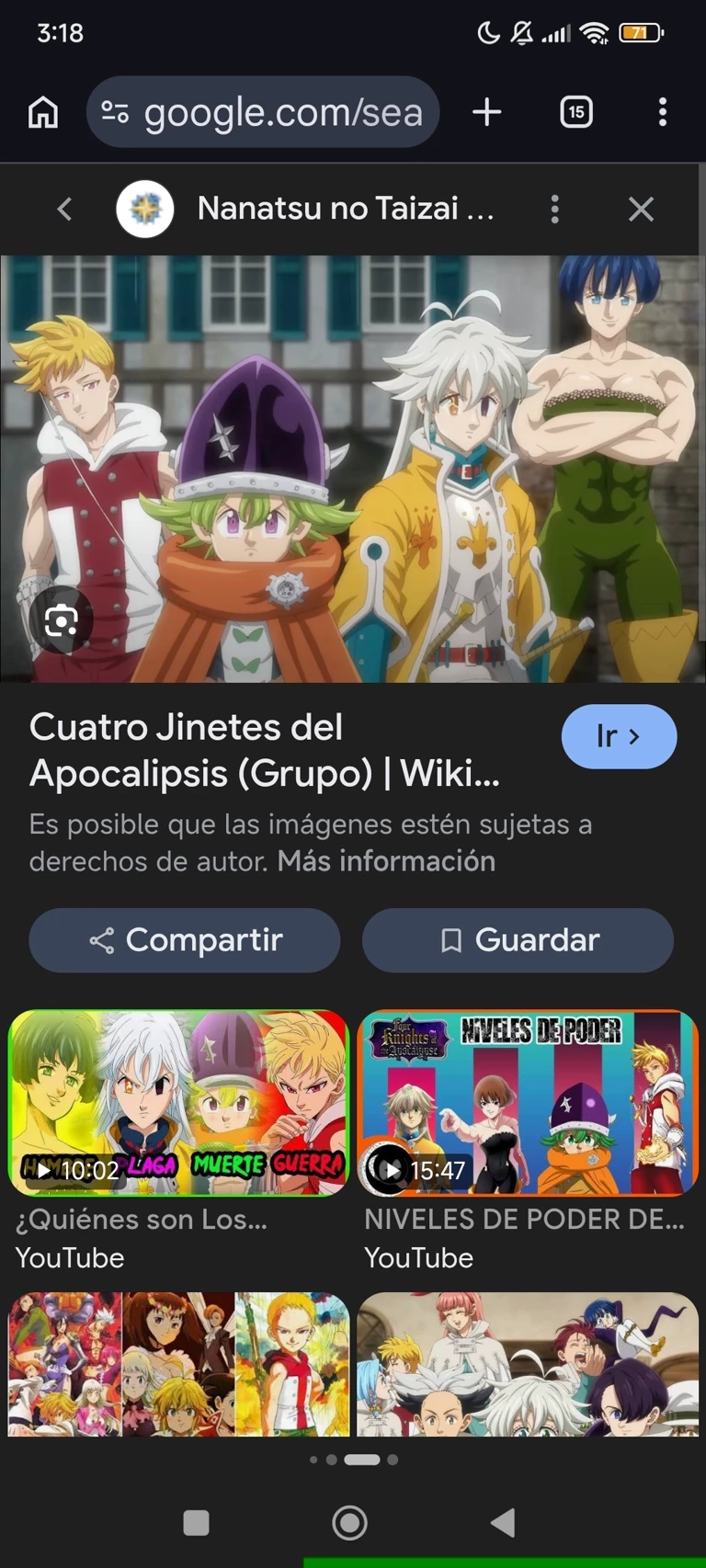This screenshot has width=706, height=1568.
Task: Show the 15 open tabs
Action: coord(576,112)
